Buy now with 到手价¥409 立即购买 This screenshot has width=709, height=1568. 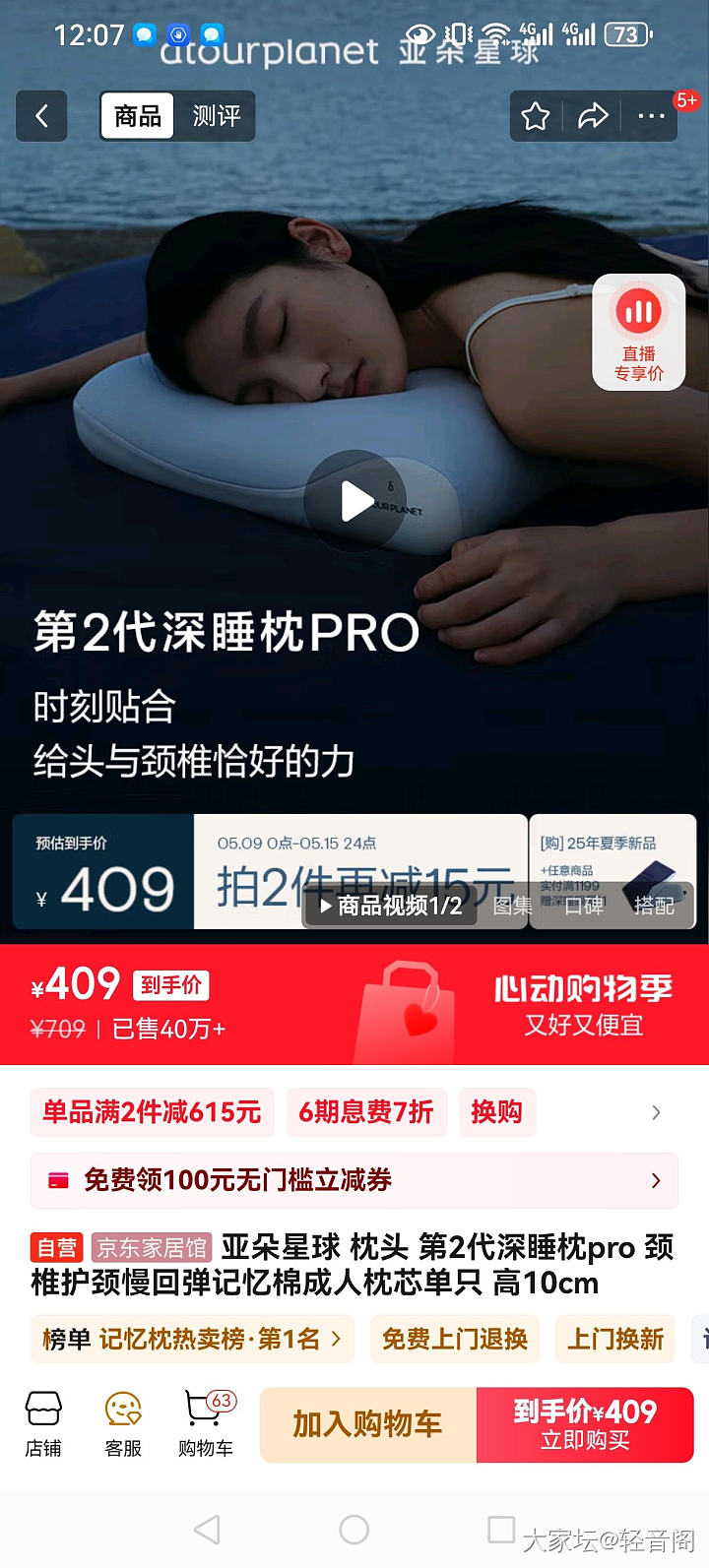click(585, 1424)
